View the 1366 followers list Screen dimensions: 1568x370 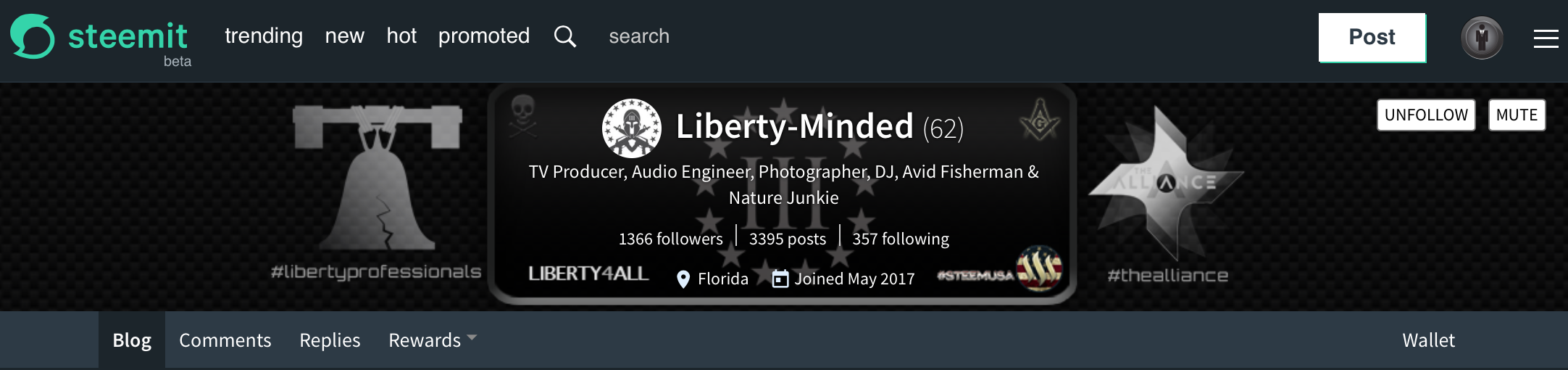click(670, 239)
